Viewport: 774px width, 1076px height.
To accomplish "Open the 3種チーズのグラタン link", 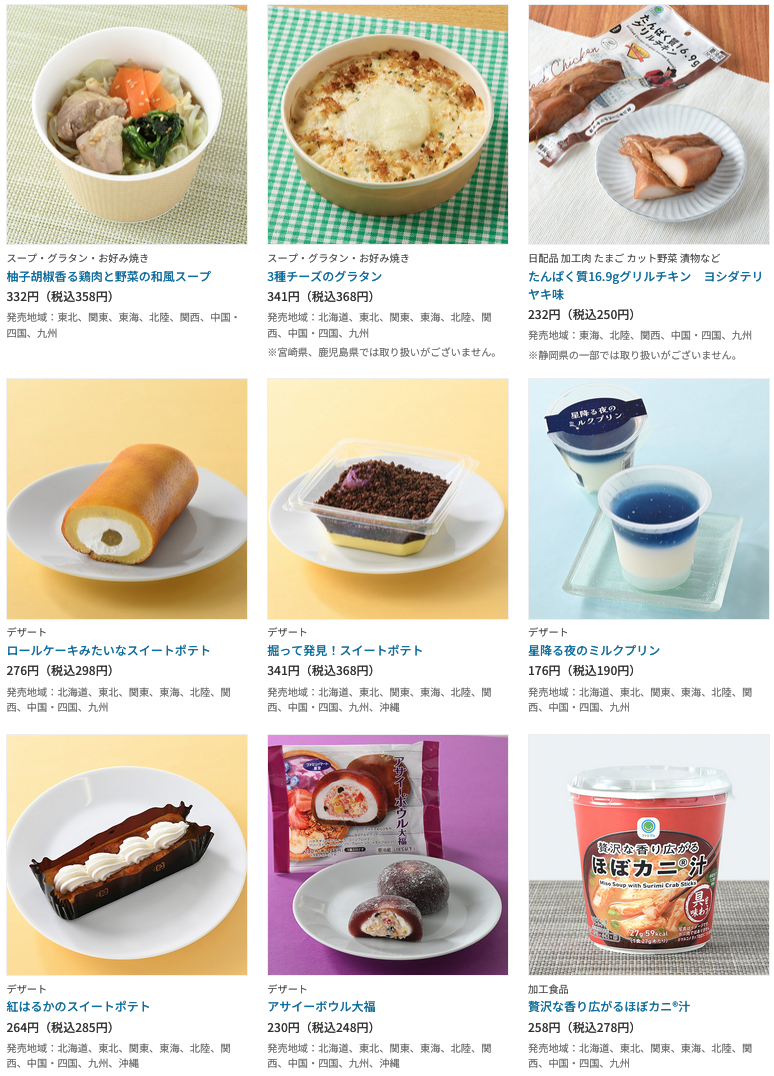I will pyautogui.click(x=324, y=277).
